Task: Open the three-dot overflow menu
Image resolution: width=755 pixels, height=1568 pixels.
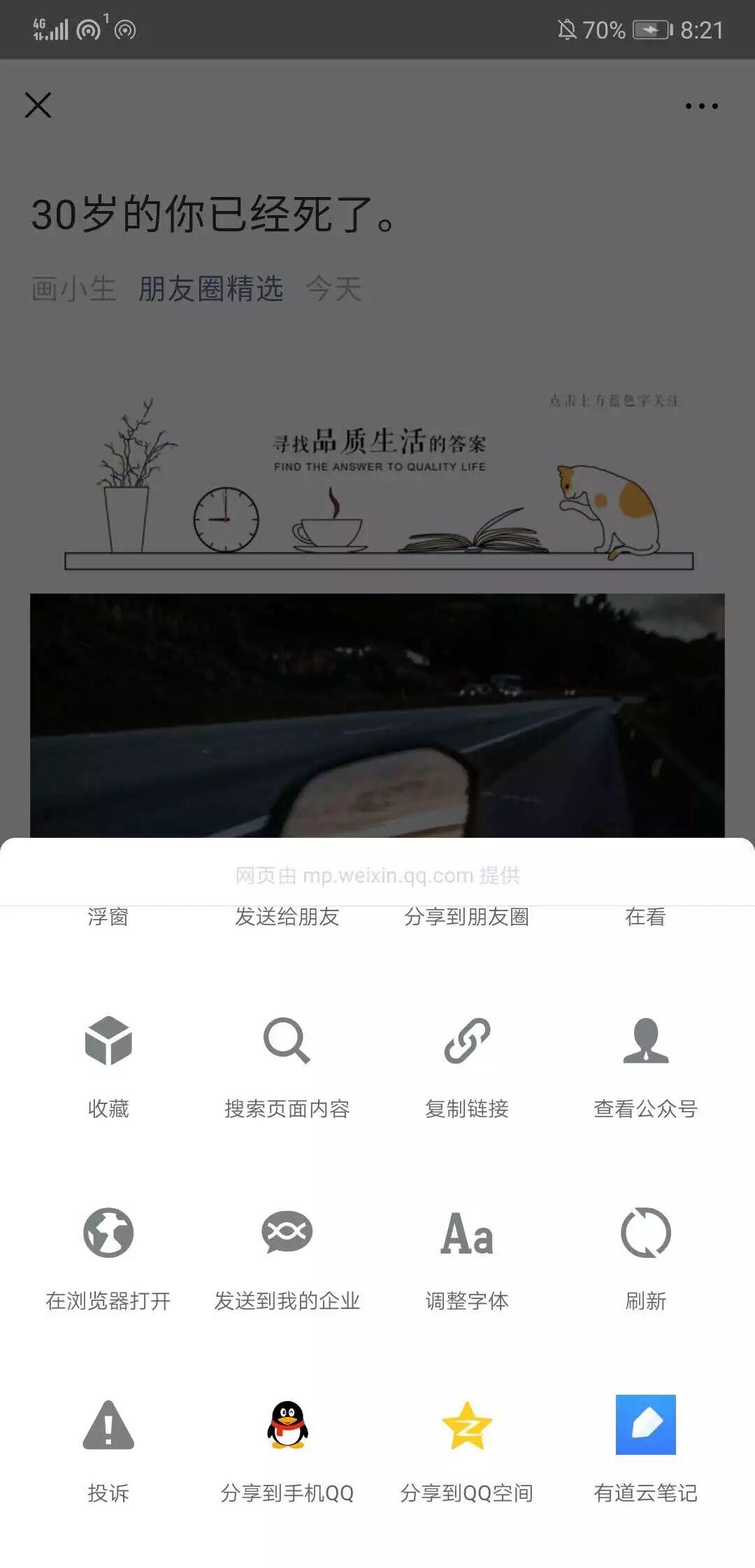Action: [701, 106]
